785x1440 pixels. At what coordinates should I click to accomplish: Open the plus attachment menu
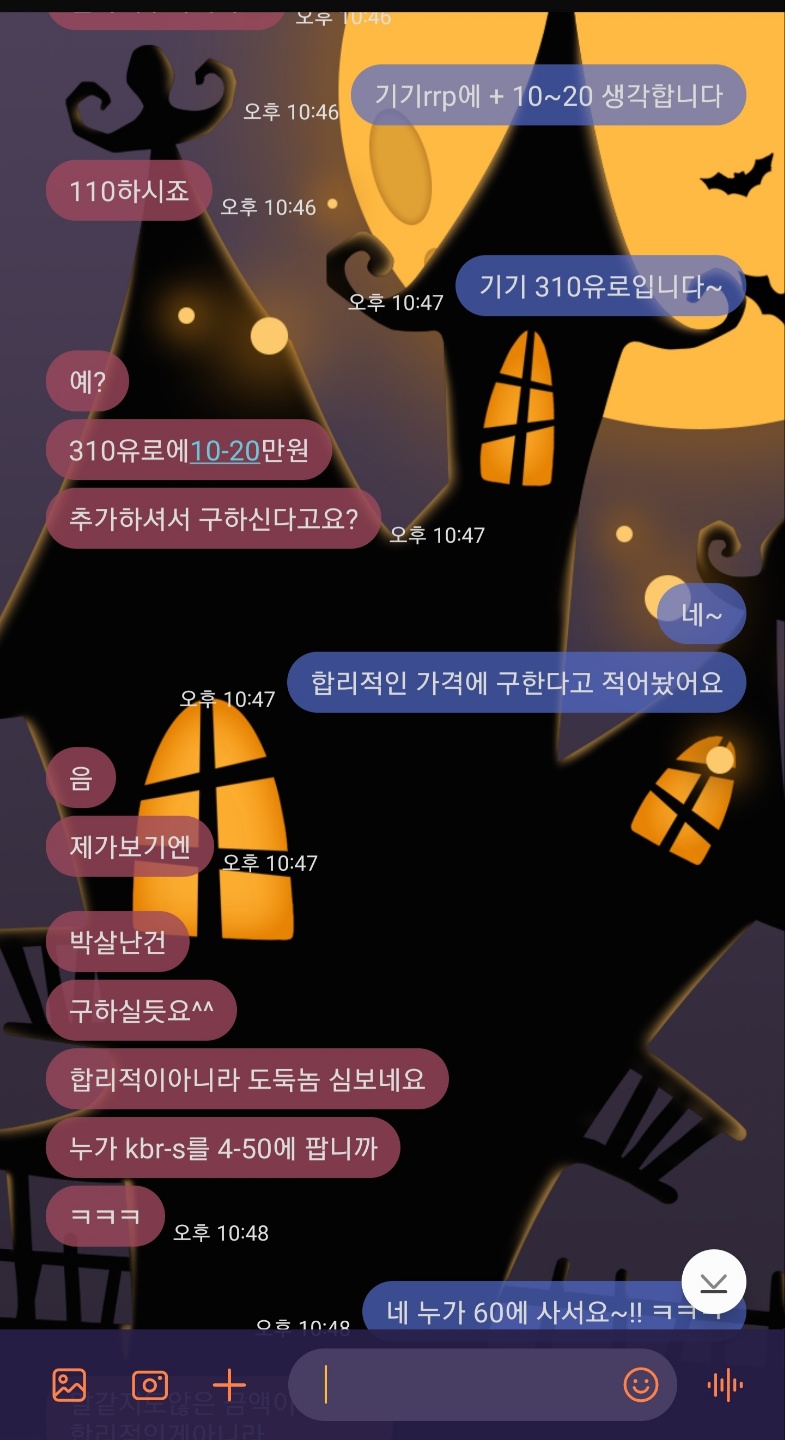[x=229, y=1385]
